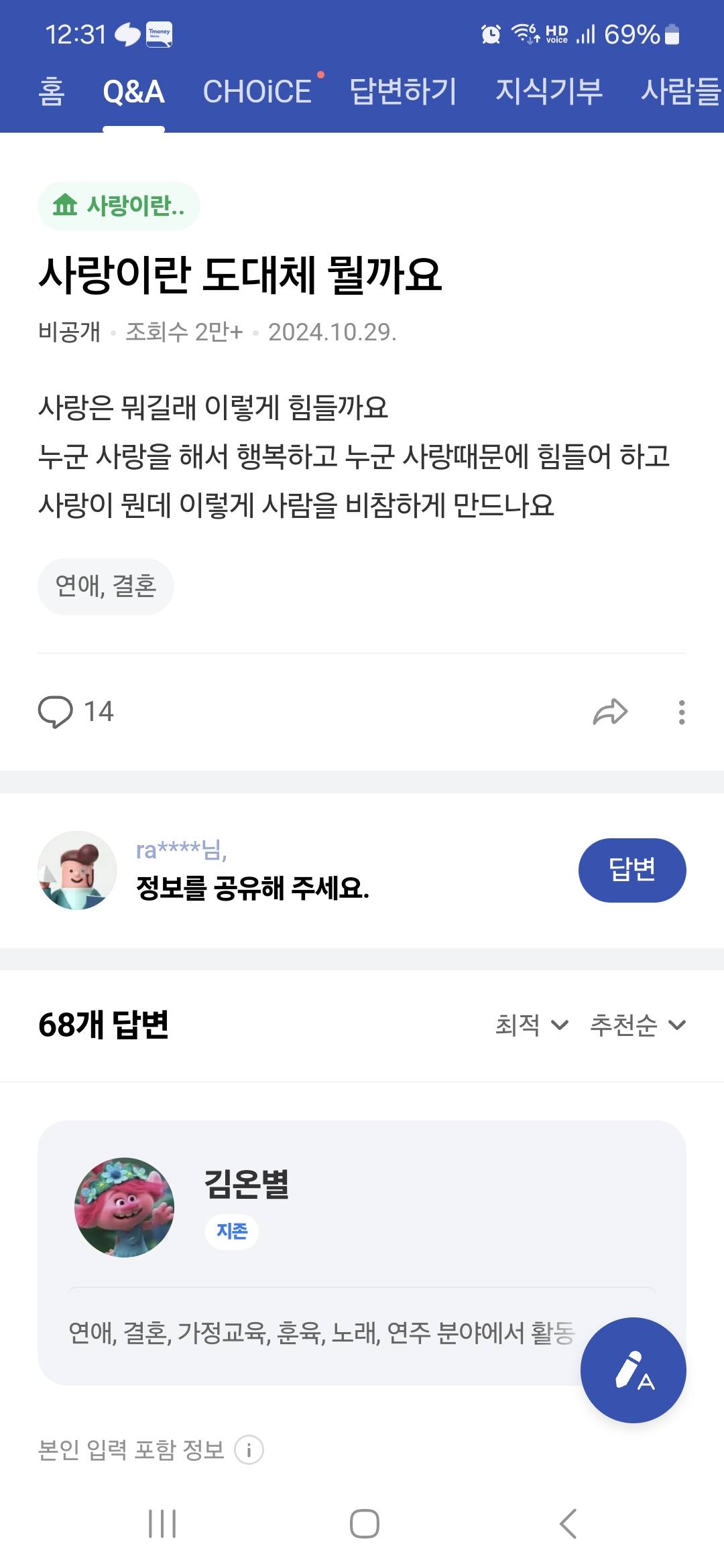Go back using the system back button
The height and width of the screenshot is (1568, 724).
pos(568,1524)
